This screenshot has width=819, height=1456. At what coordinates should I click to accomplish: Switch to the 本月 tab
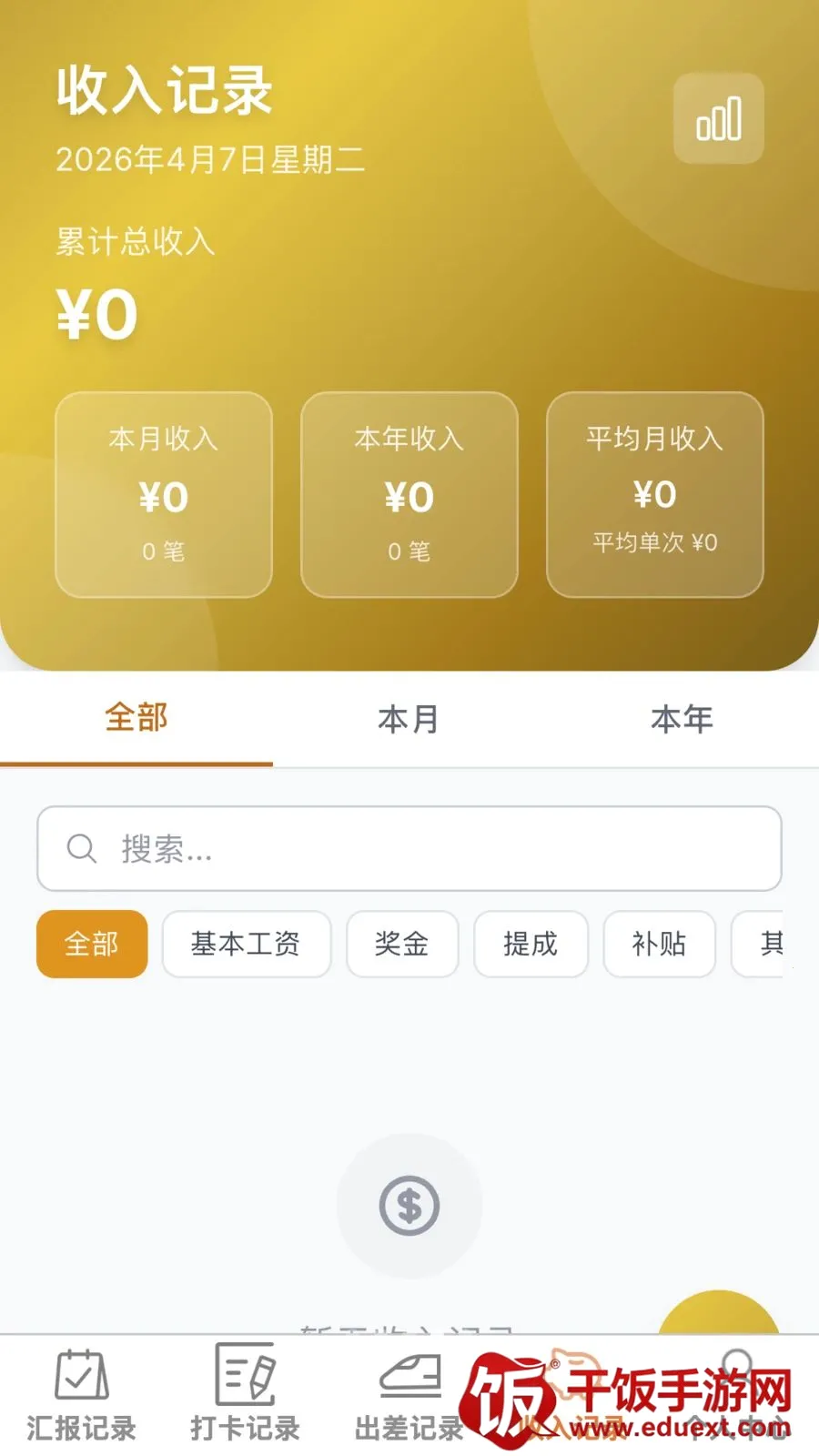pyautogui.click(x=409, y=718)
